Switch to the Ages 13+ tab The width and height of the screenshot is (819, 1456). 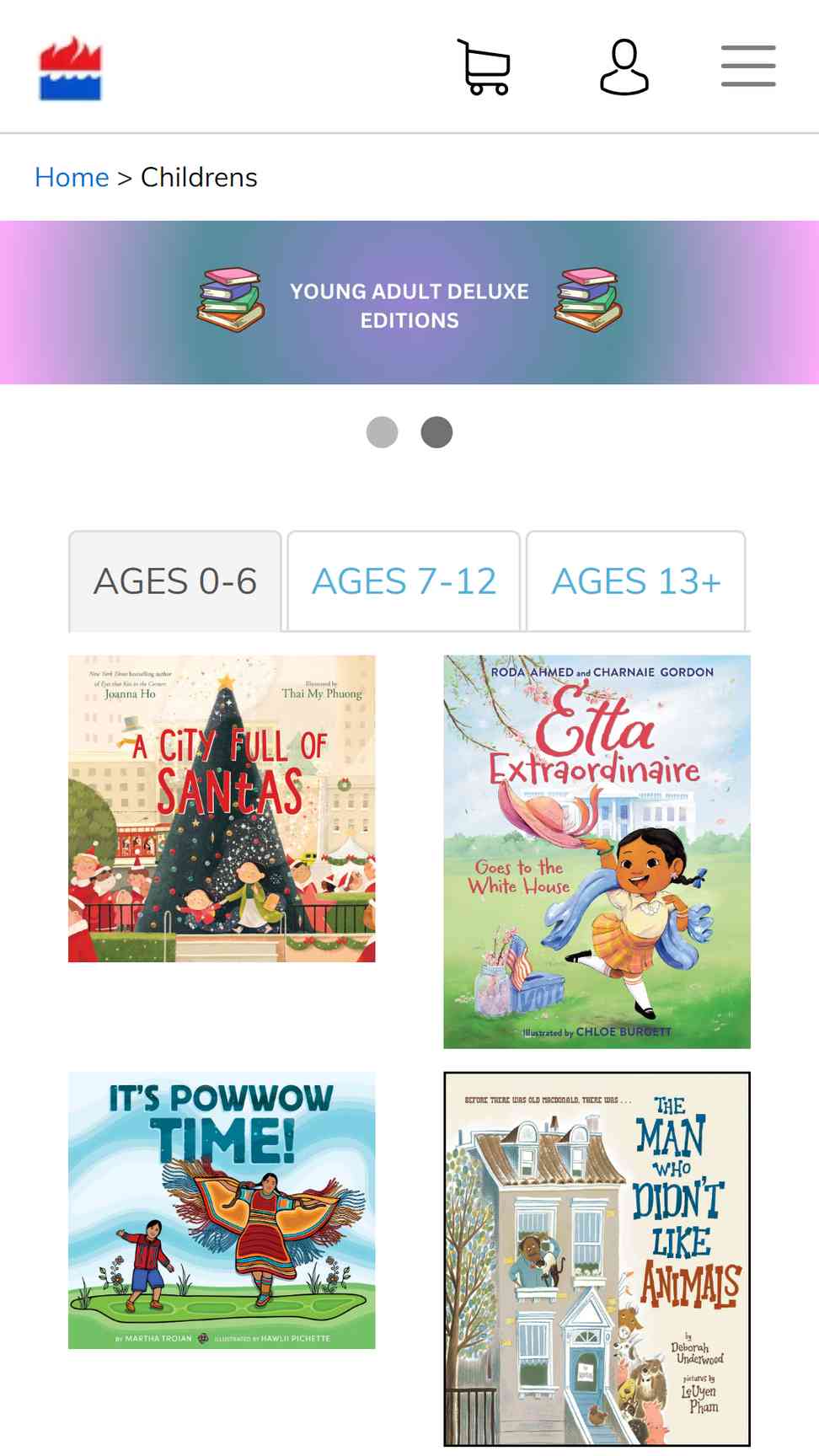coord(636,581)
